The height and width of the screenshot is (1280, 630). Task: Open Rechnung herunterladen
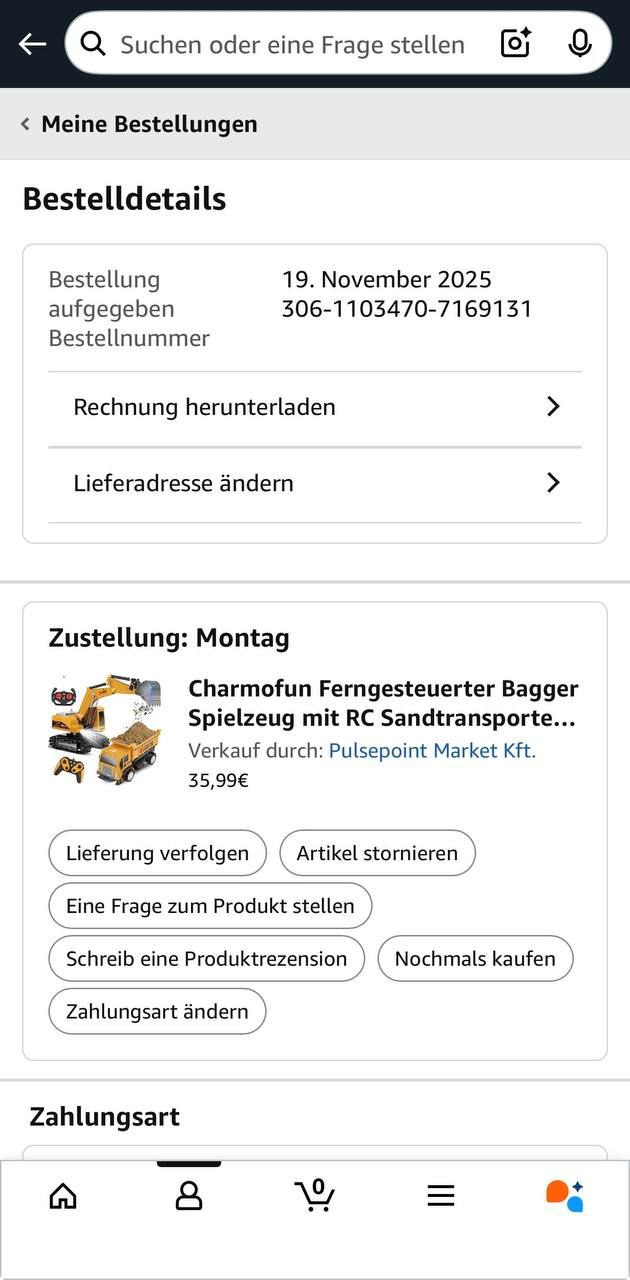(315, 407)
